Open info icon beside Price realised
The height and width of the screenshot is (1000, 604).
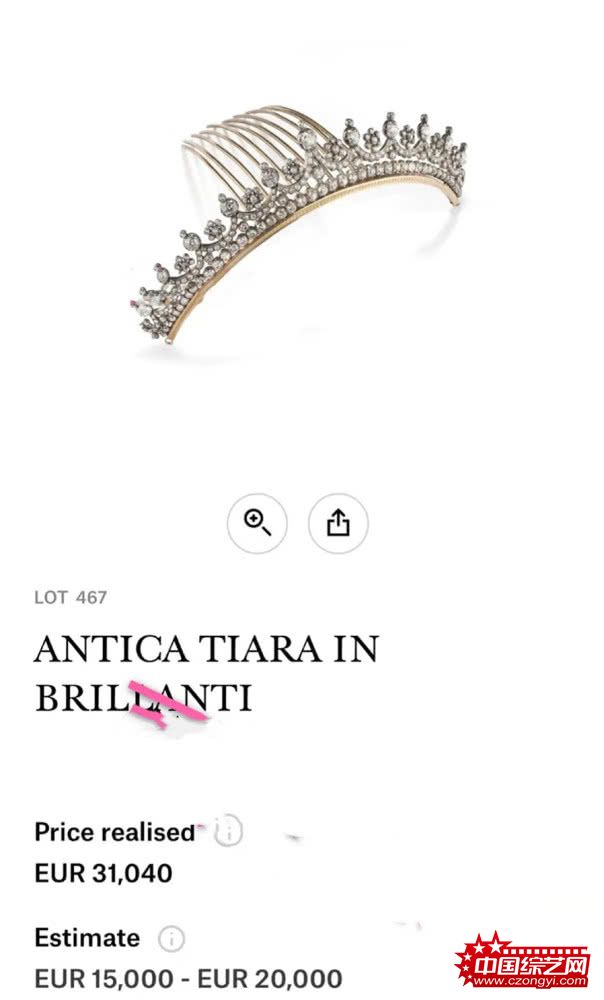229,832
